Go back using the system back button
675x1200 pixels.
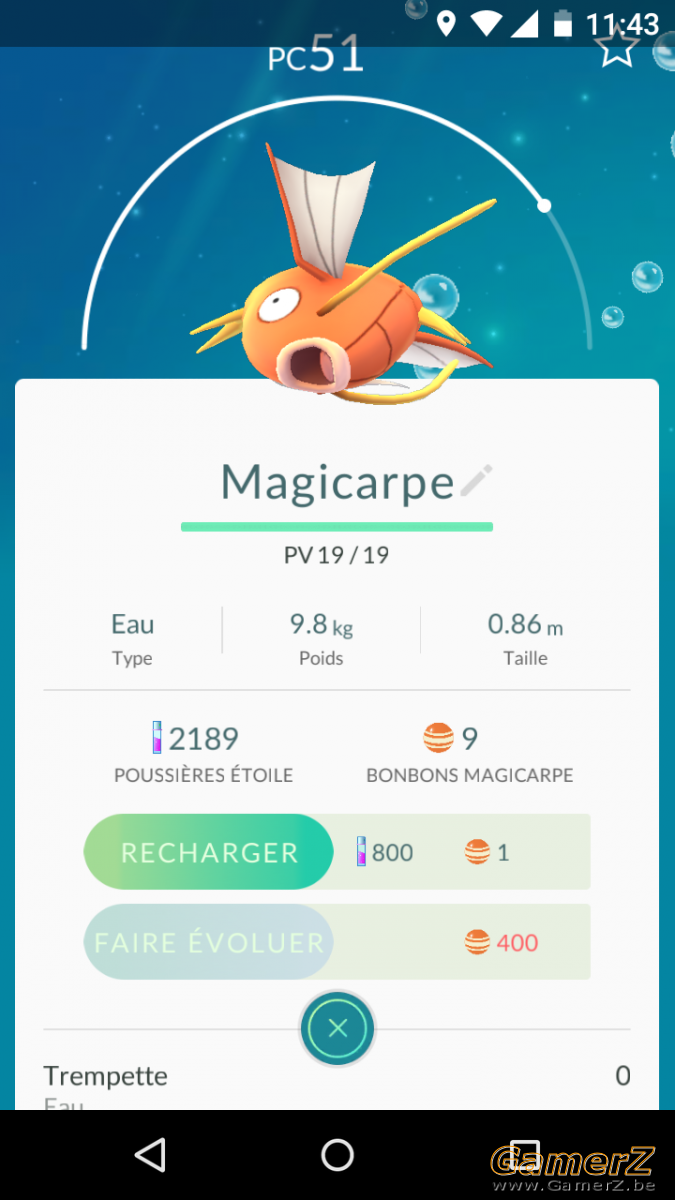point(150,1155)
